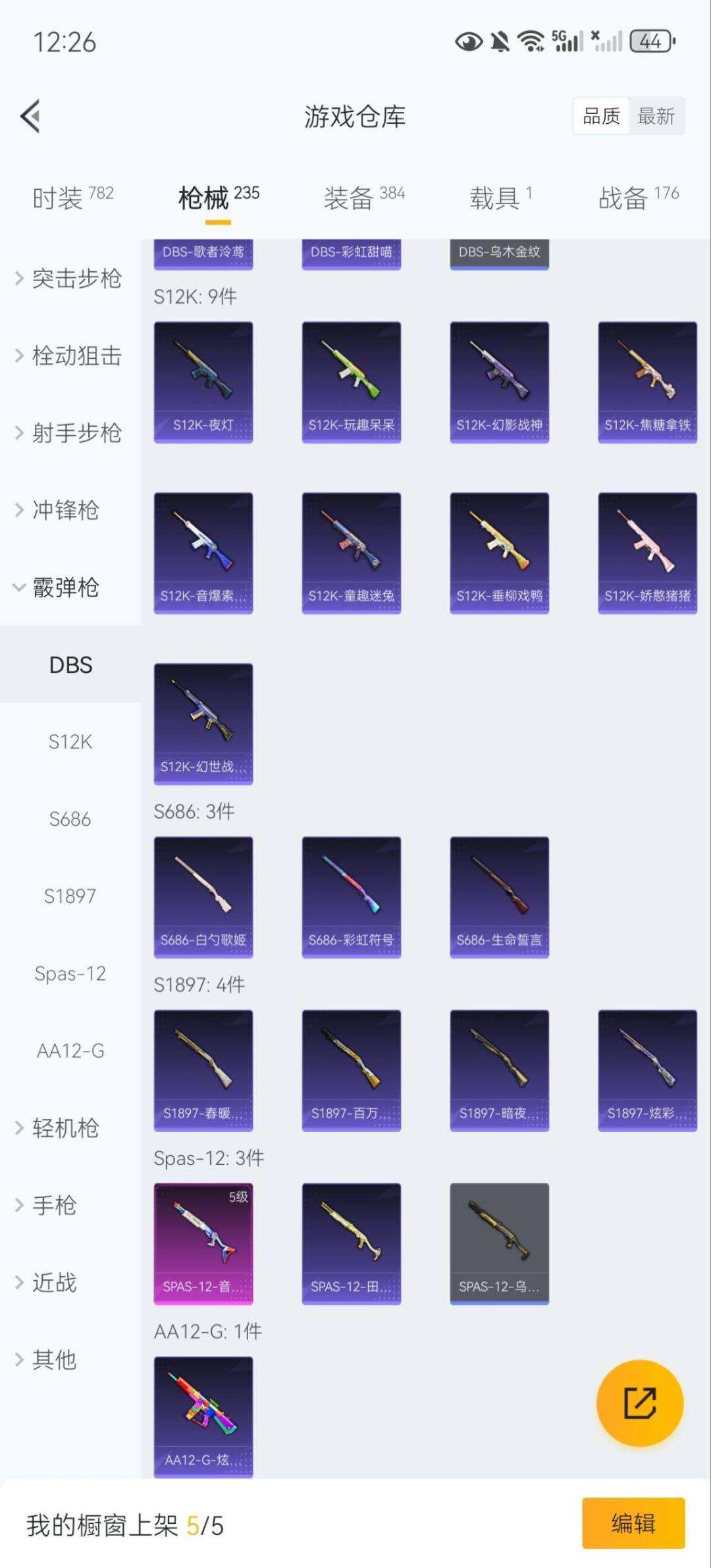This screenshot has height=1568, width=711.
Task: Select the 品质 sorting option
Action: tap(601, 116)
